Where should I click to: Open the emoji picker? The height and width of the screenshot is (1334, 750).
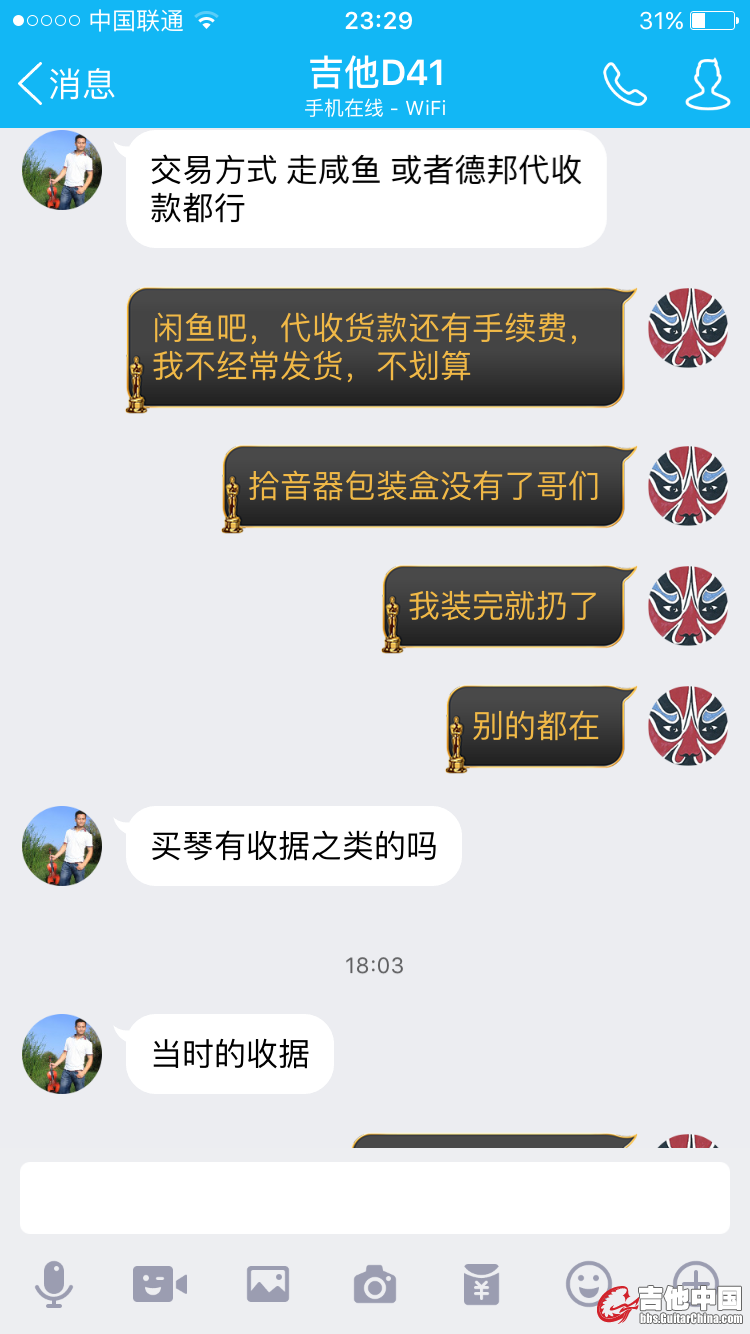tap(589, 1282)
